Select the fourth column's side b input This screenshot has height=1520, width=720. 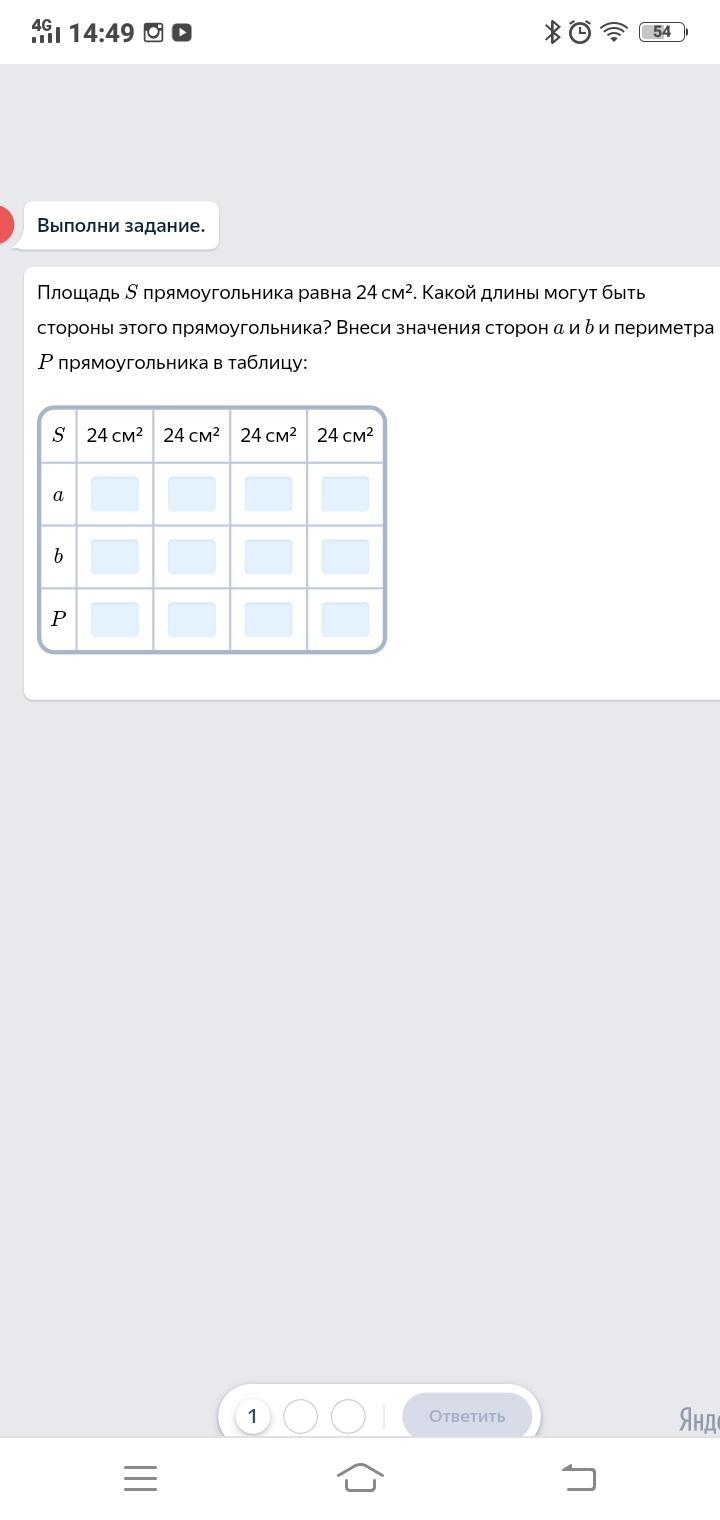coord(345,557)
